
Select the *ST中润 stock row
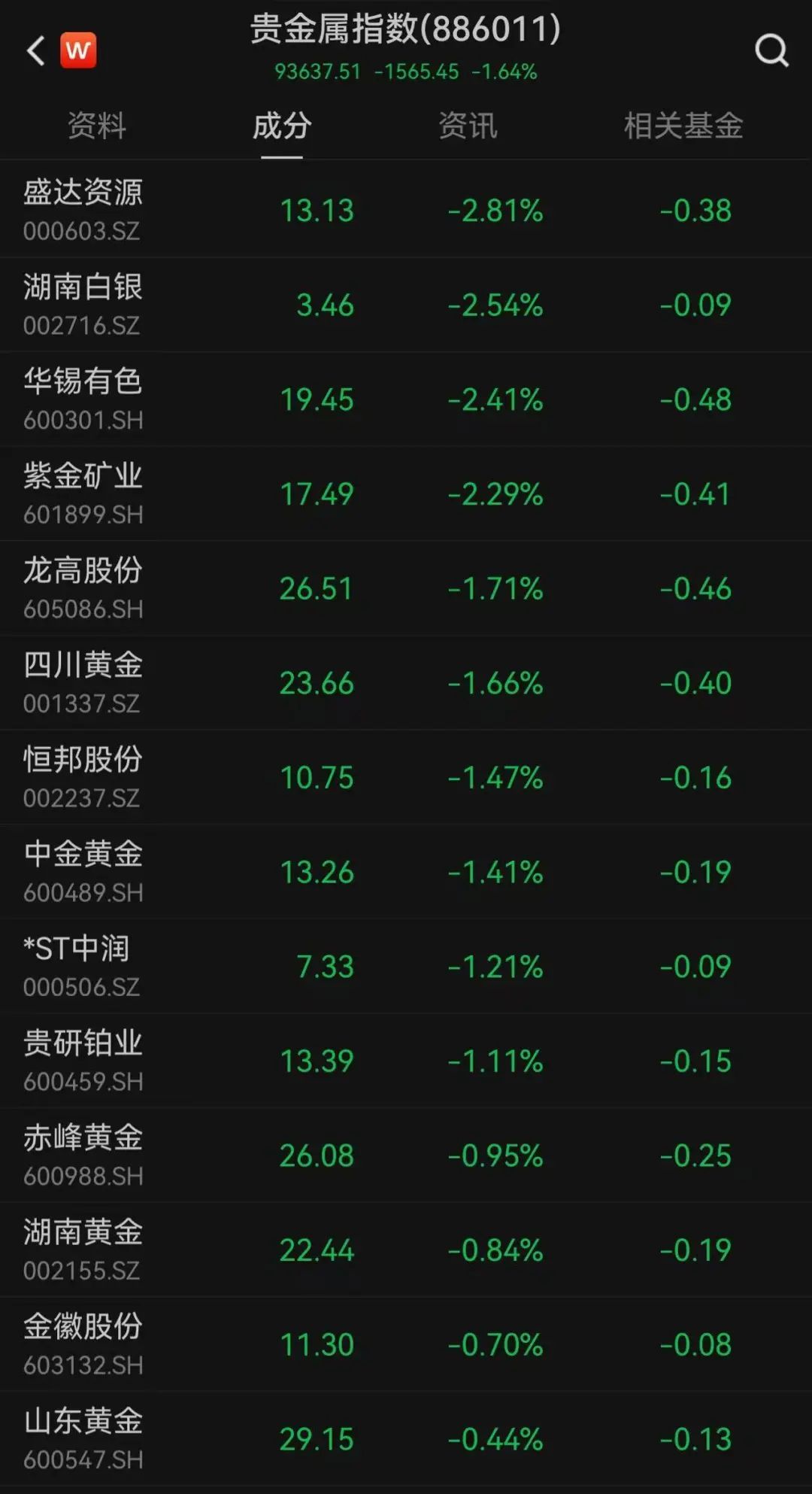click(83, 967)
